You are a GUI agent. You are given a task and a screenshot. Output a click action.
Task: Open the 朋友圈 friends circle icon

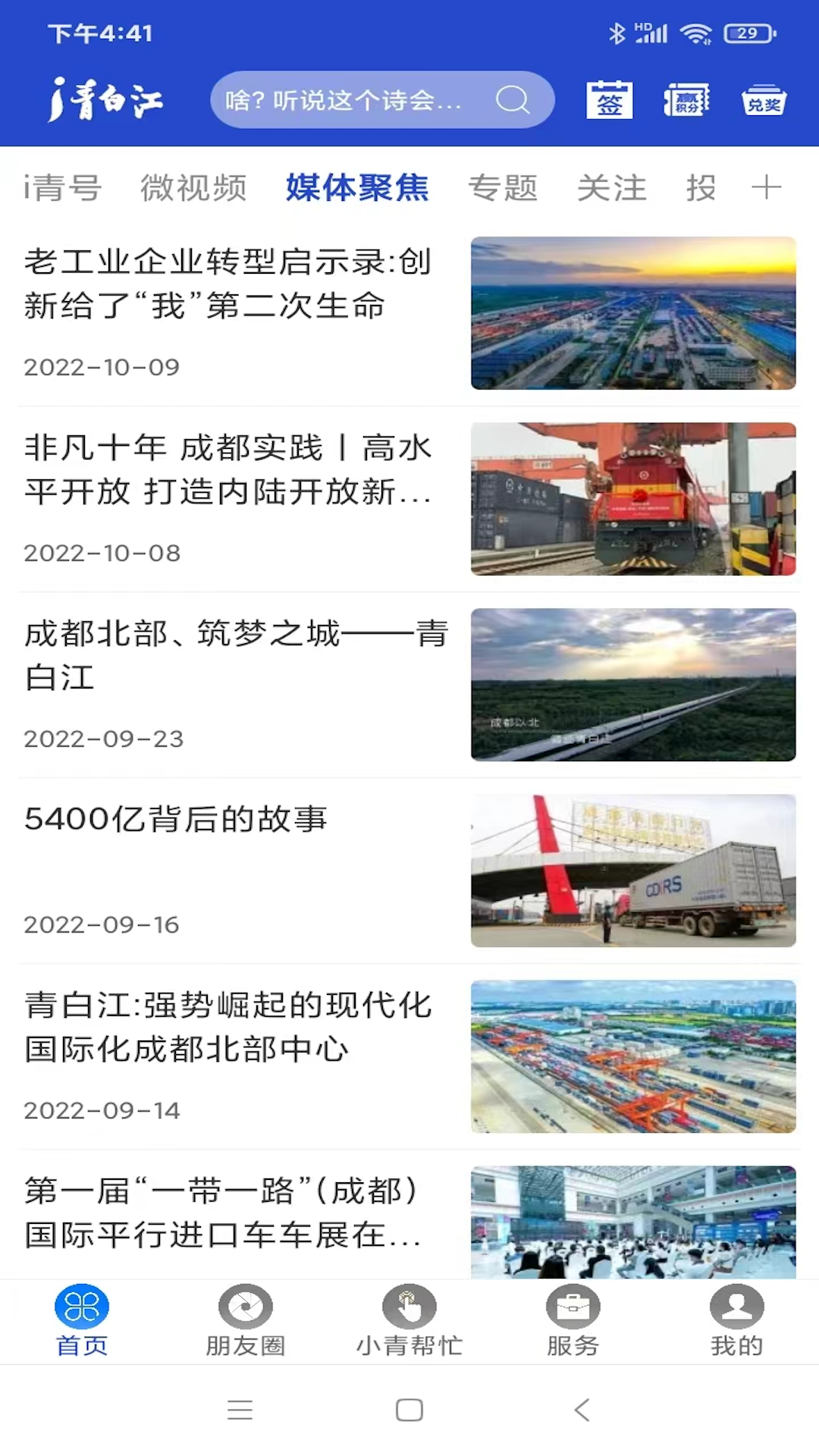pos(244,1319)
